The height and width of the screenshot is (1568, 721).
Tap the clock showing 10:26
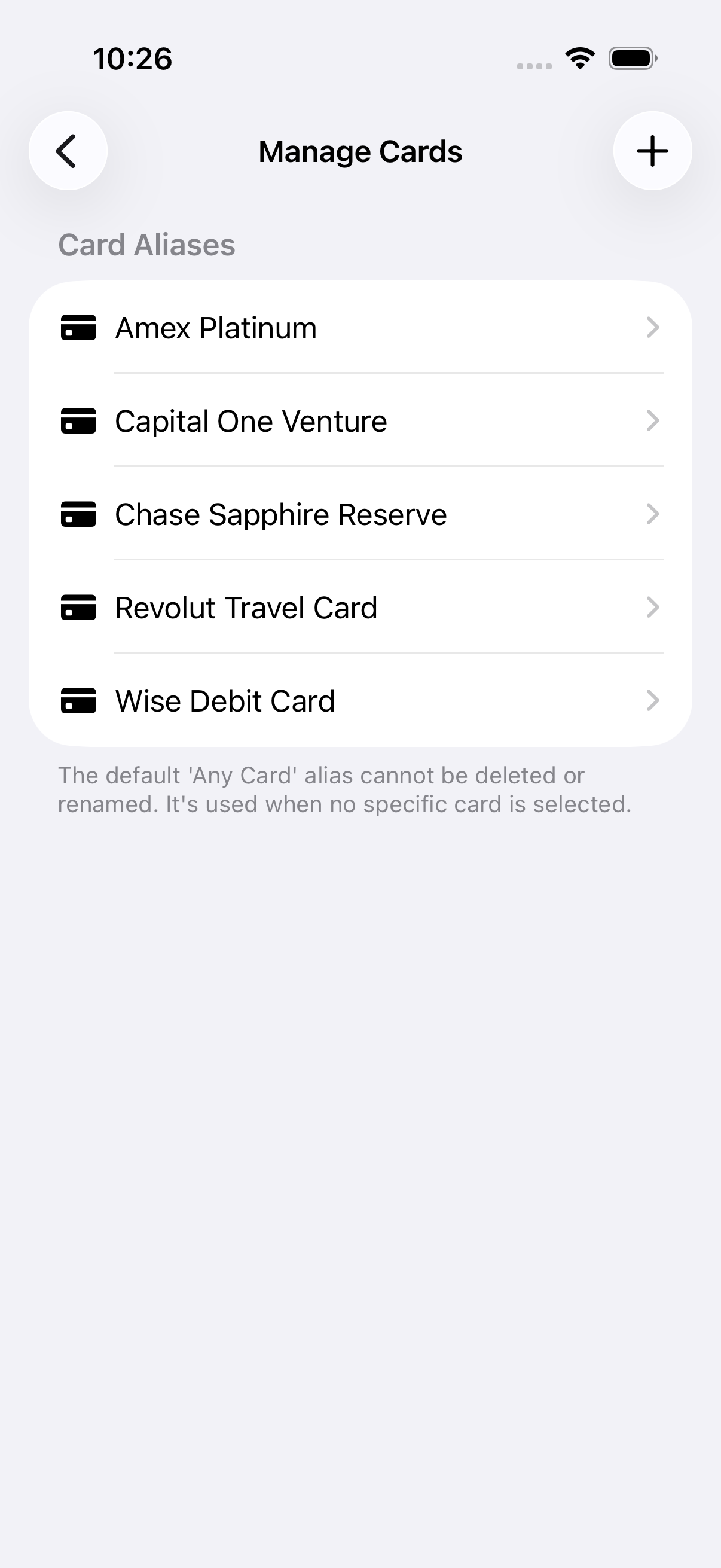(x=132, y=59)
